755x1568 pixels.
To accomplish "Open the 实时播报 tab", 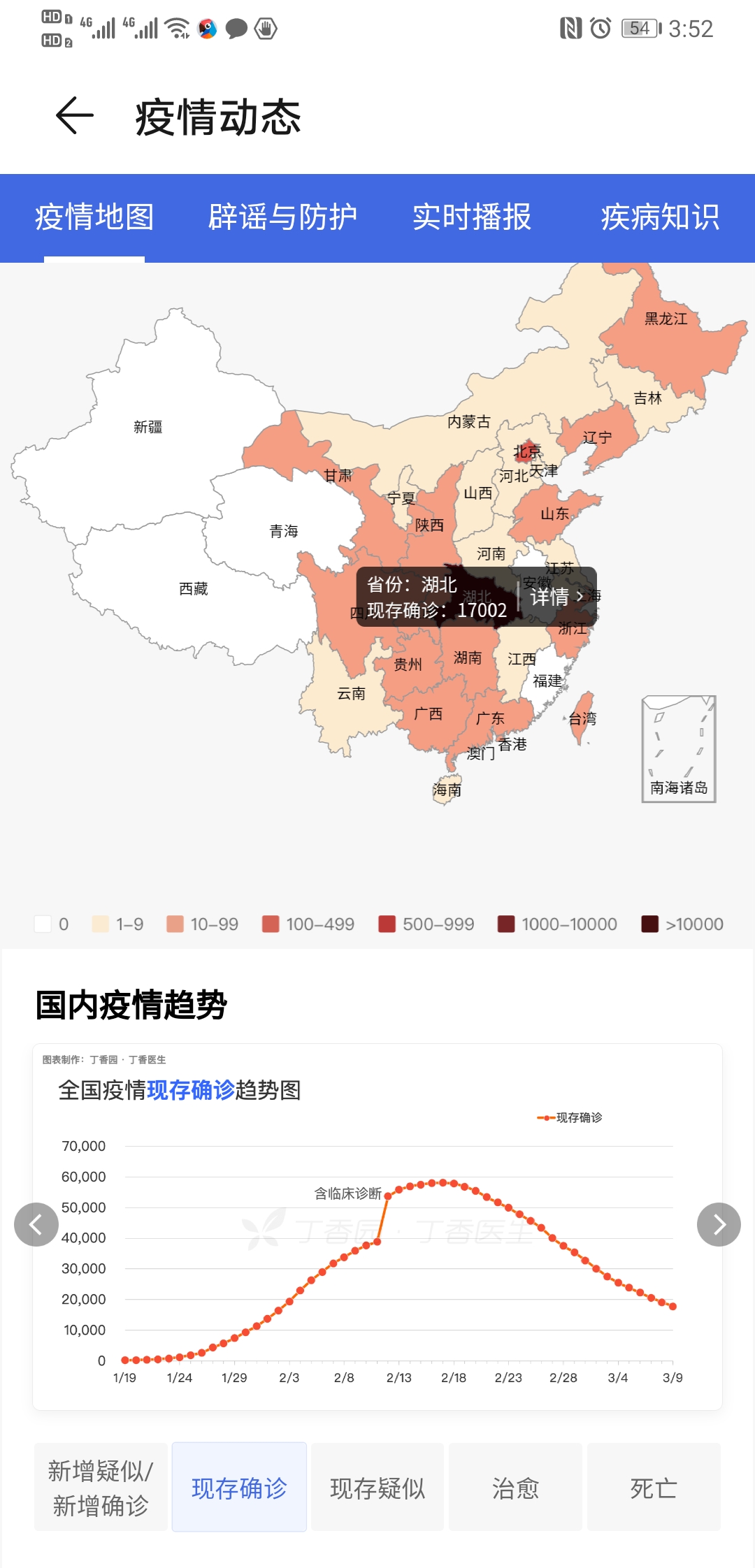I will click(472, 217).
